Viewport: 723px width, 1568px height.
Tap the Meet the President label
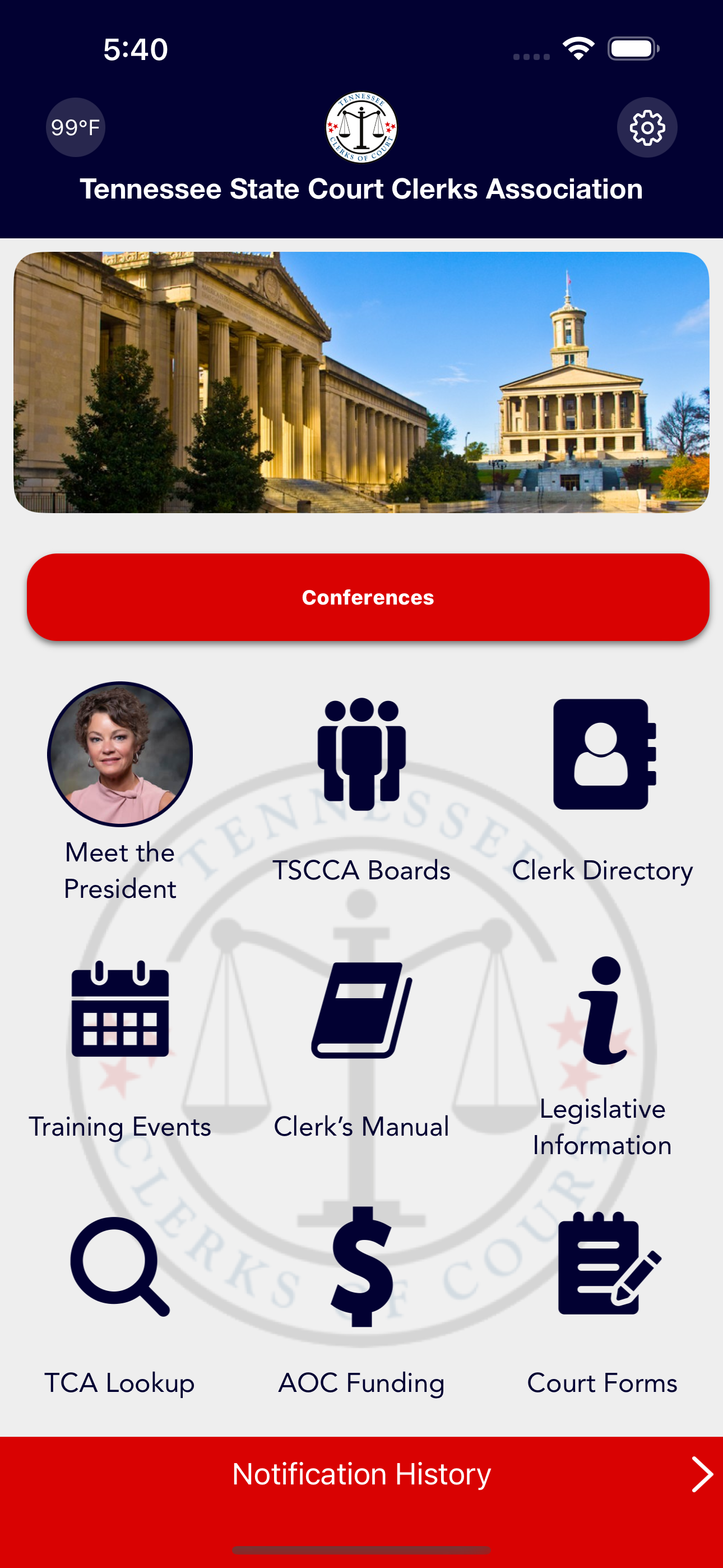pyautogui.click(x=119, y=870)
